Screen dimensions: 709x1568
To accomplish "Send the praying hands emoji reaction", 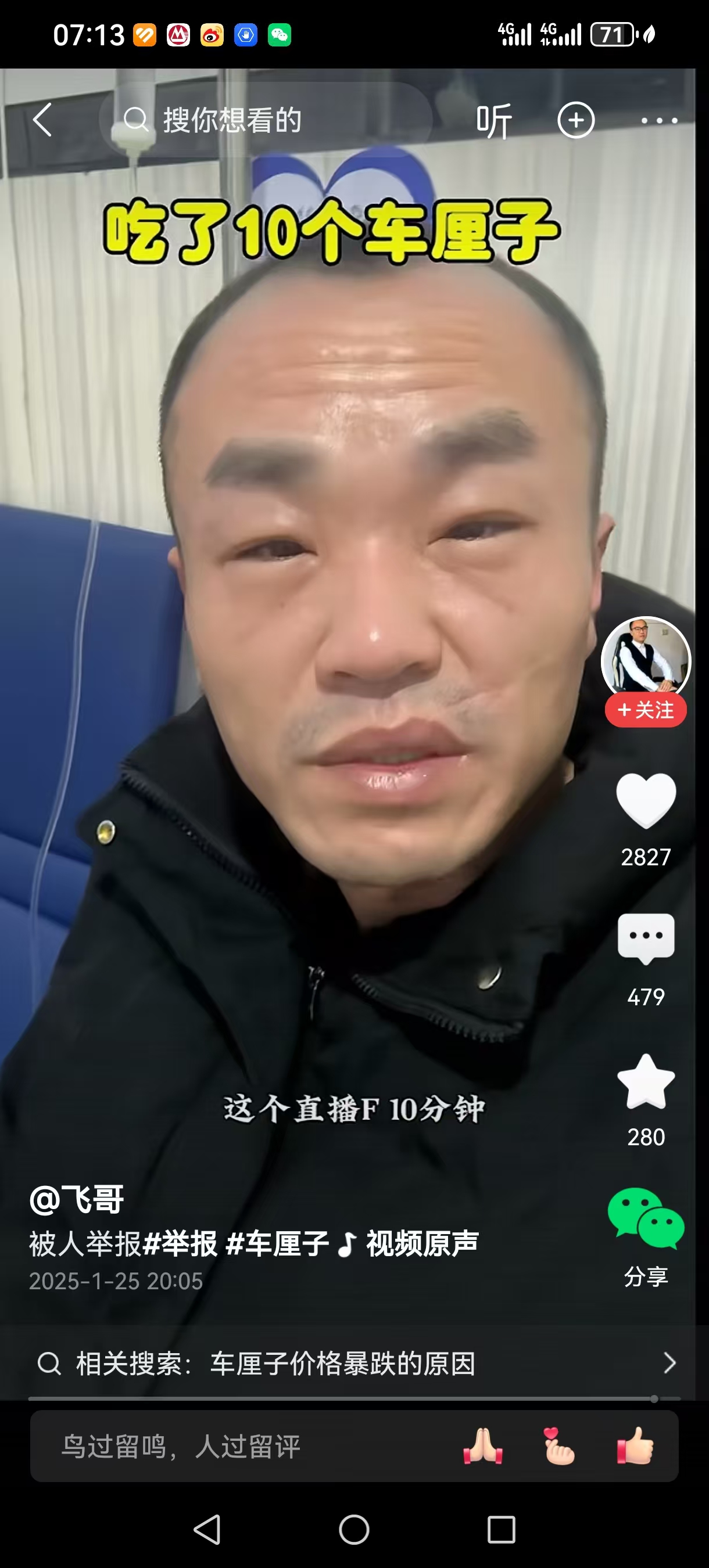I will [483, 1446].
